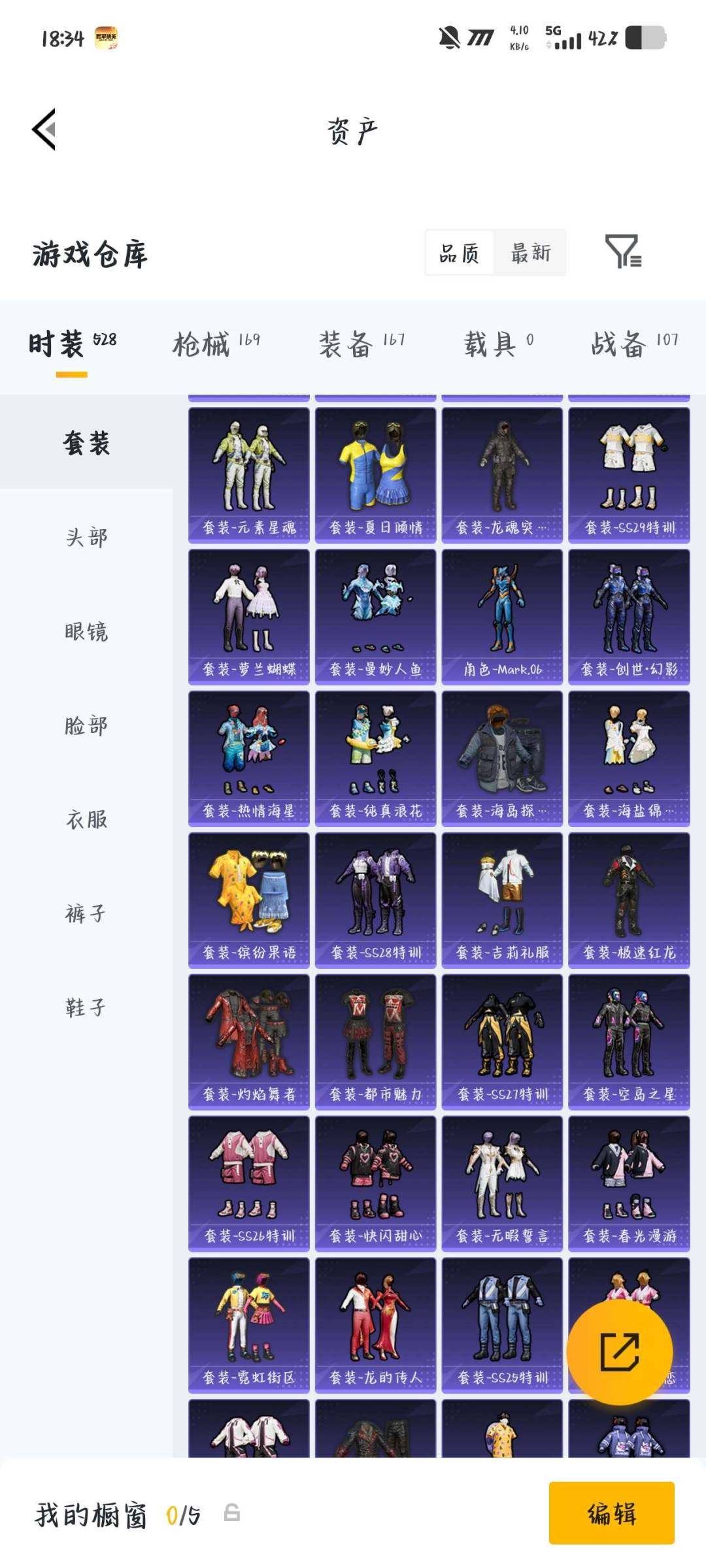Sort items by 品质

tap(459, 253)
